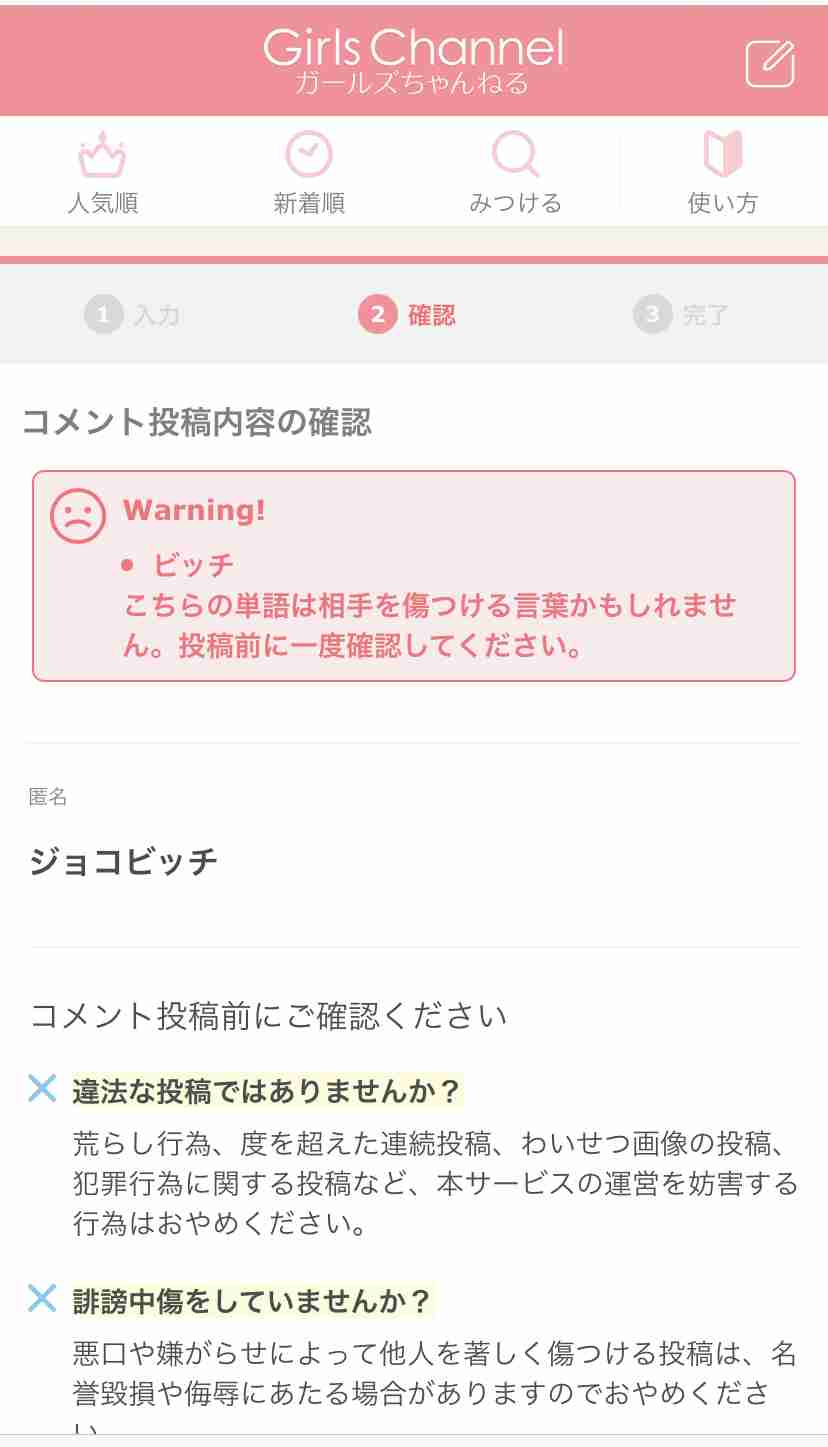
Task: Select the crown icon for 人気順
Action: point(100,155)
